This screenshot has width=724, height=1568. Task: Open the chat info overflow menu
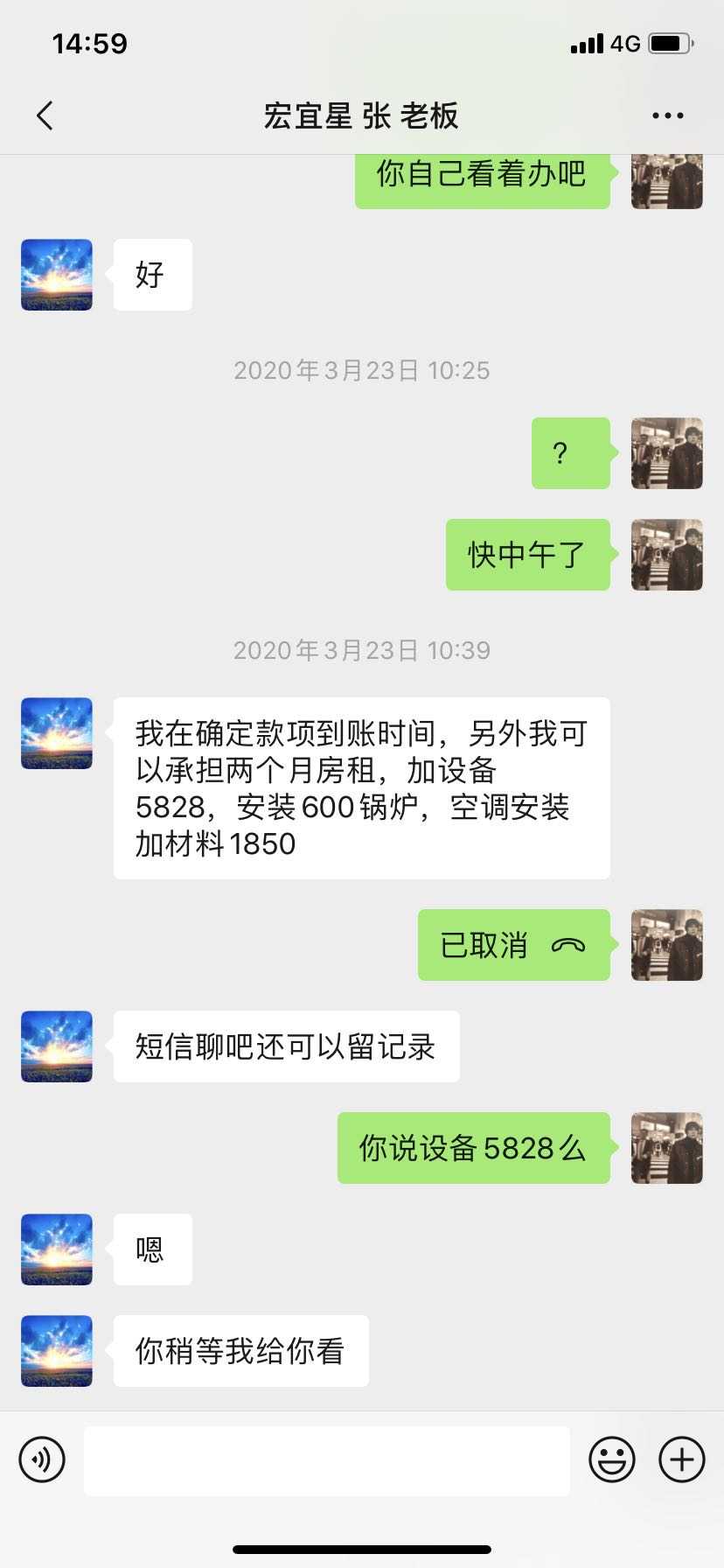667,115
